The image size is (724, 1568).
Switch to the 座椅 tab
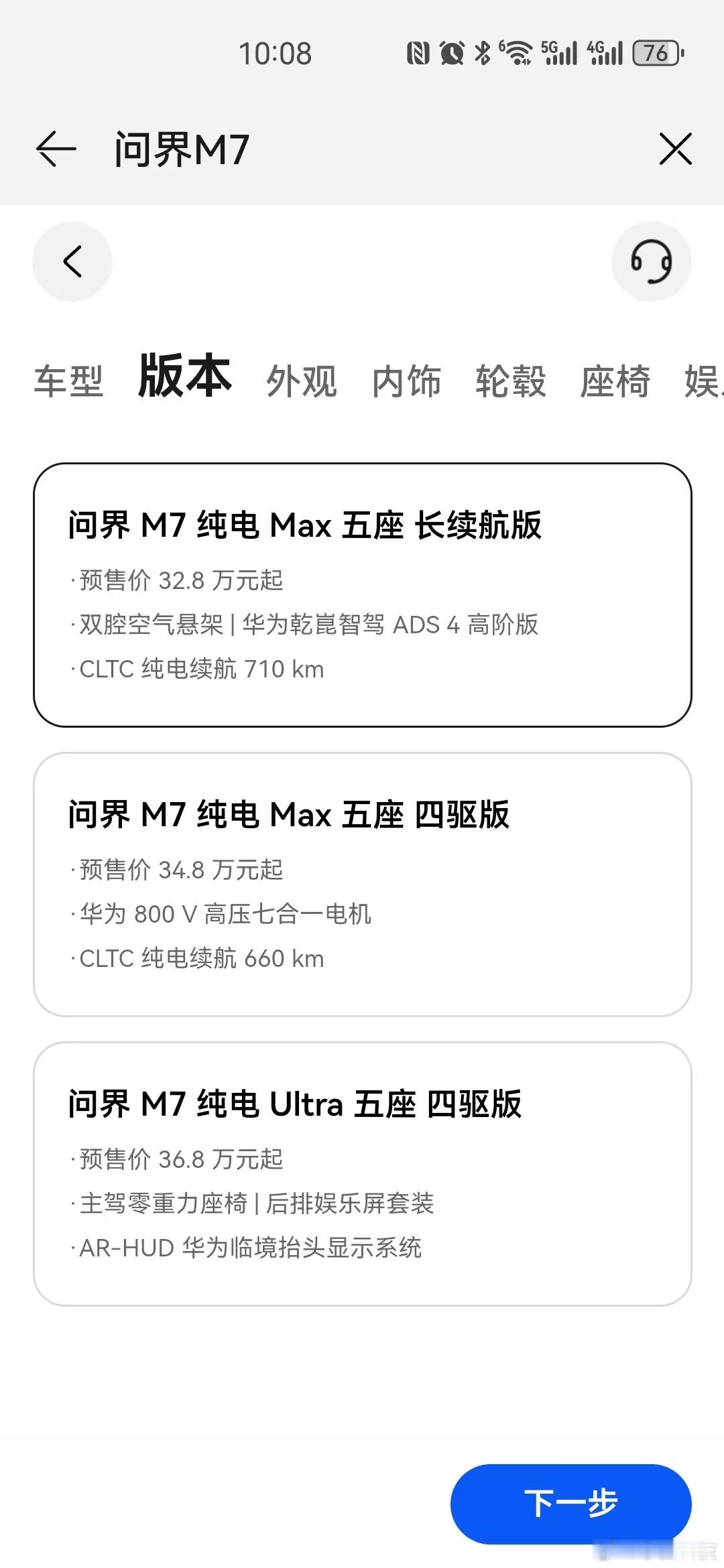point(615,381)
